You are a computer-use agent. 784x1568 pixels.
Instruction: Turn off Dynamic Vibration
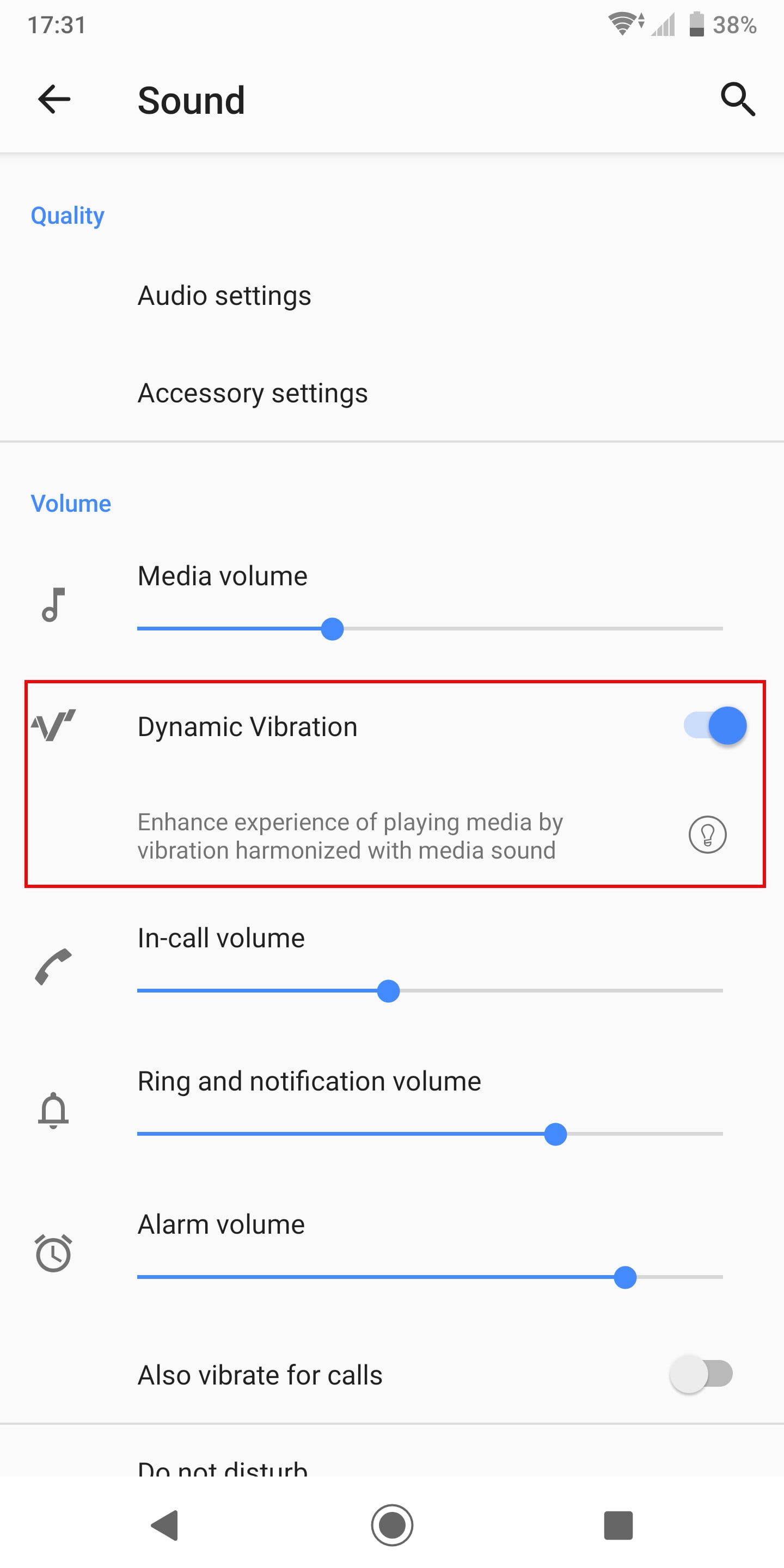coord(715,726)
